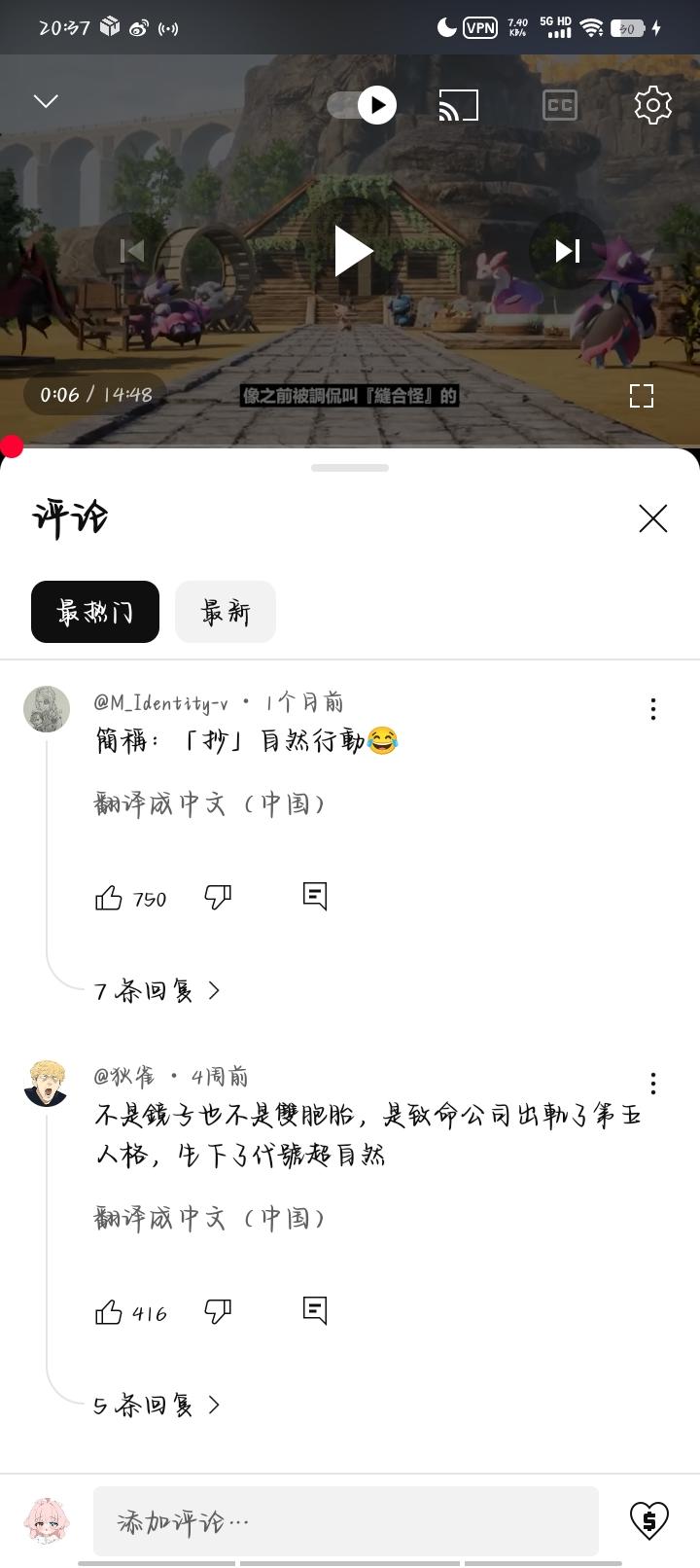
Task: Tap the 添加评论 input field
Action: click(345, 1520)
